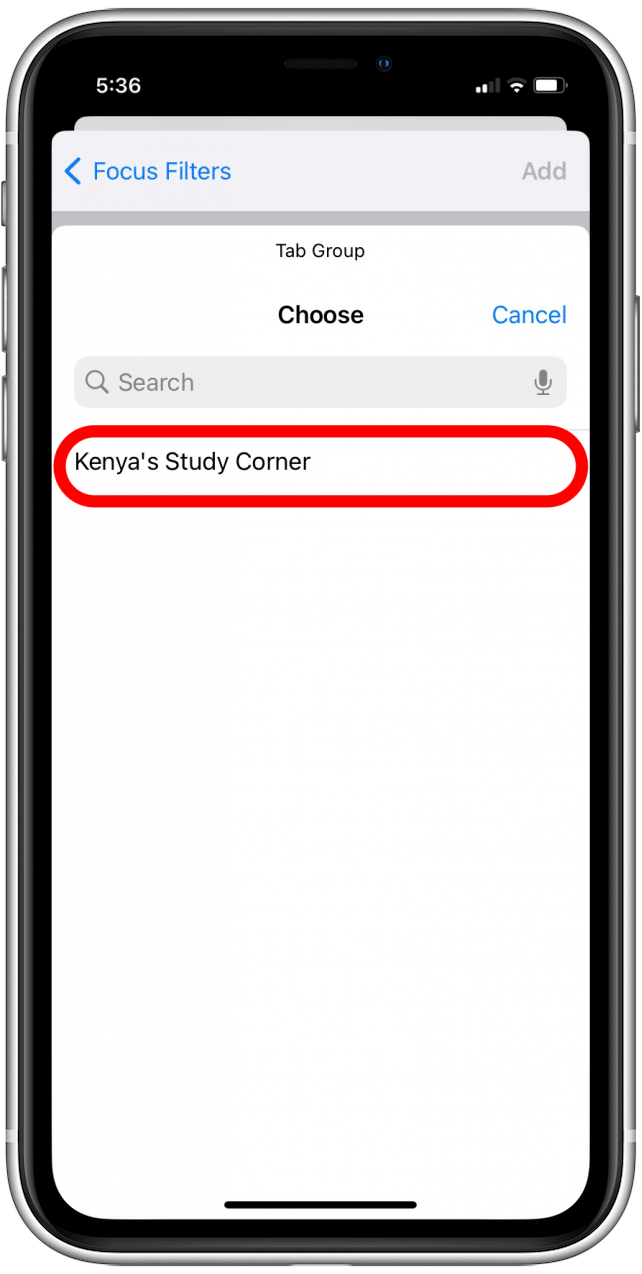
Task: Activate the microphone dictation icon
Action: [543, 382]
